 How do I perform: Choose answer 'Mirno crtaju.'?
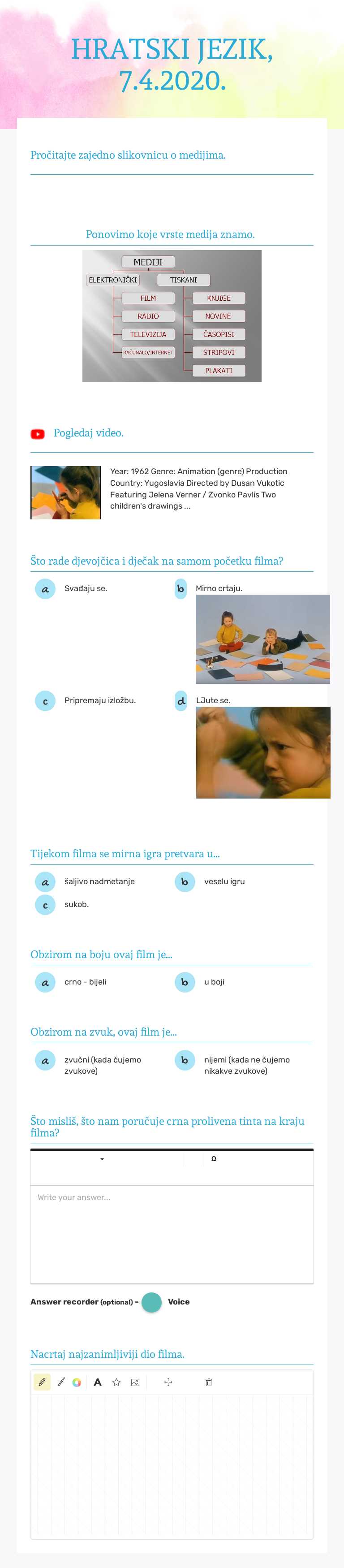tap(181, 588)
